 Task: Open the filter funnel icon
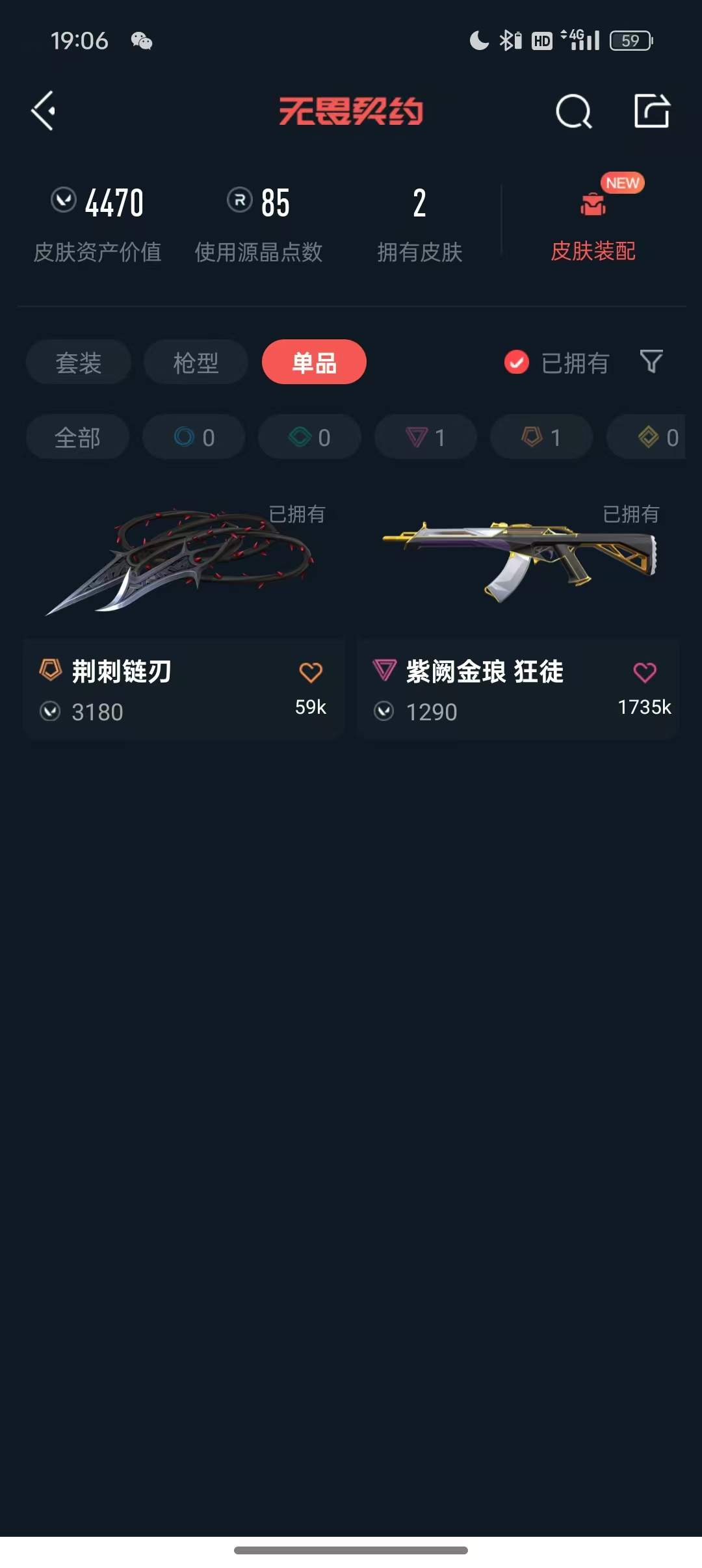[x=651, y=361]
